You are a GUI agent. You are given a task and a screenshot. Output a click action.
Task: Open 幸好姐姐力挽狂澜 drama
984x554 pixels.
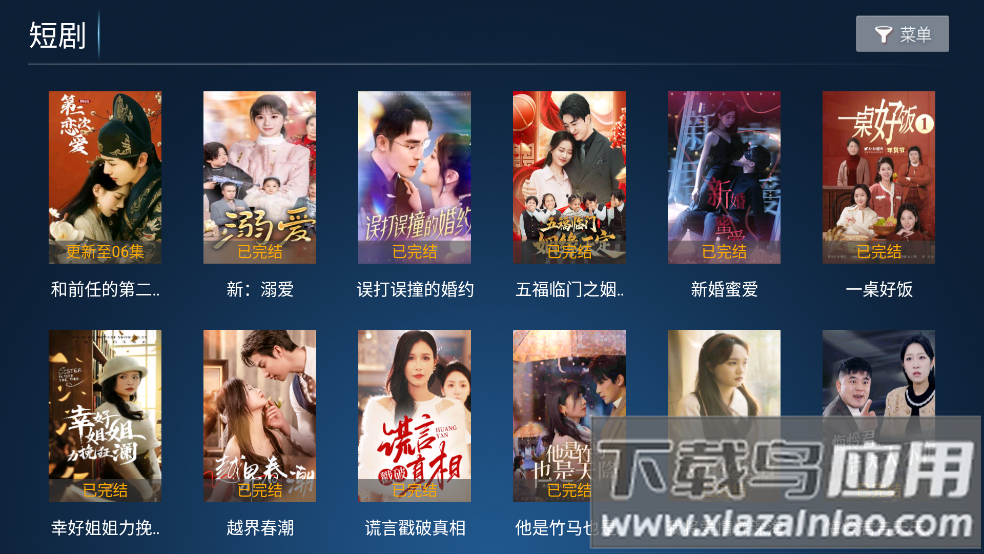105,416
